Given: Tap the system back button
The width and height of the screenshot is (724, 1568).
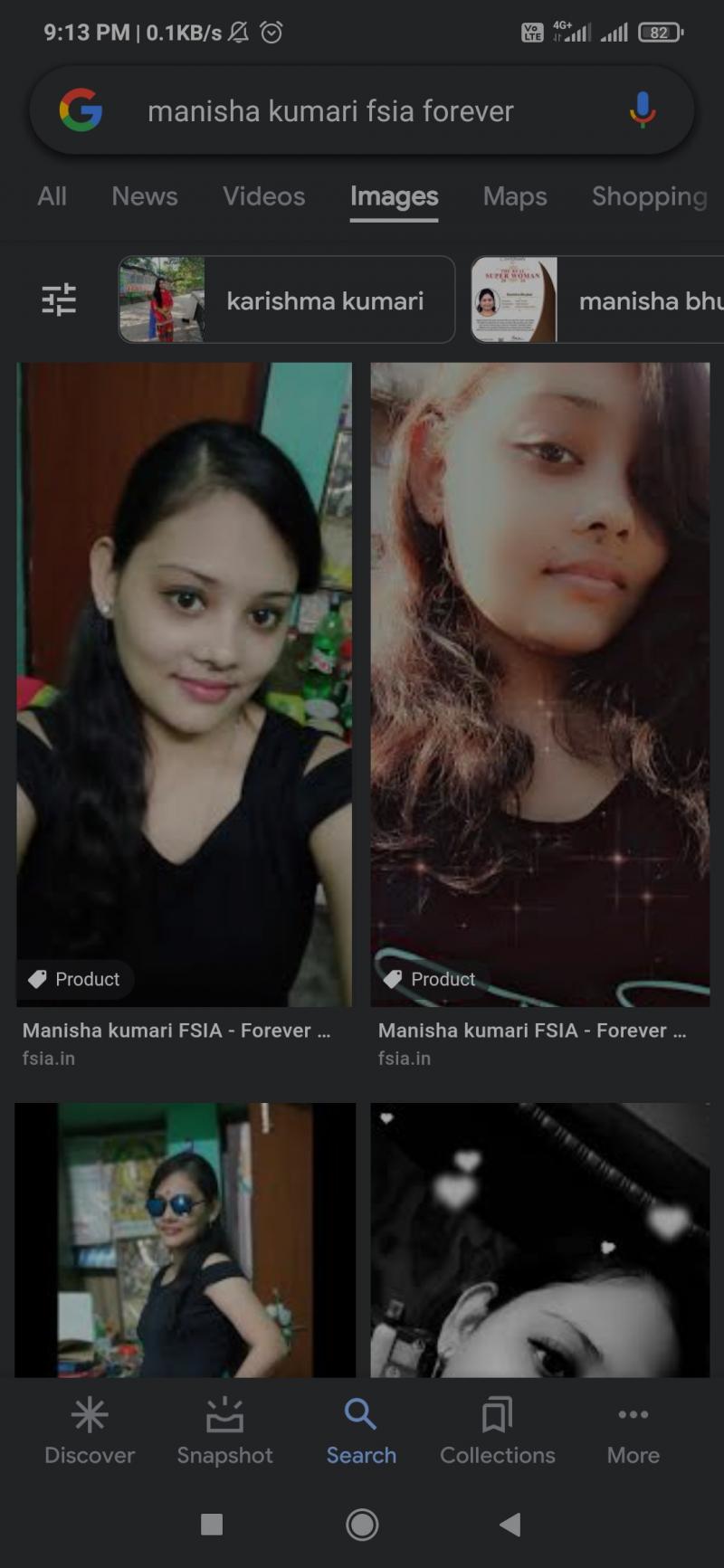Looking at the screenshot, I should click(x=510, y=1525).
